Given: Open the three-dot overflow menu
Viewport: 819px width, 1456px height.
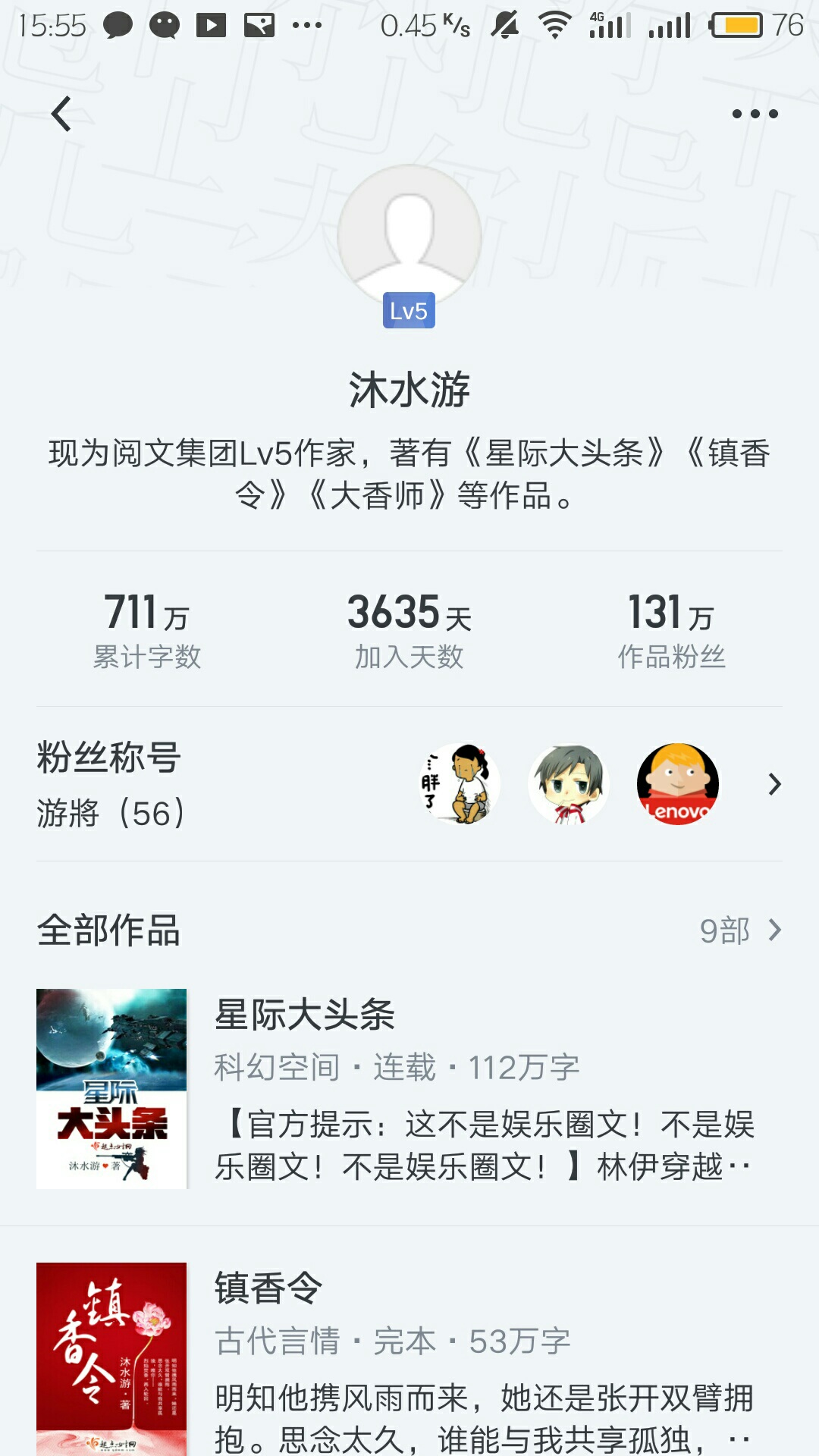Looking at the screenshot, I should (755, 114).
